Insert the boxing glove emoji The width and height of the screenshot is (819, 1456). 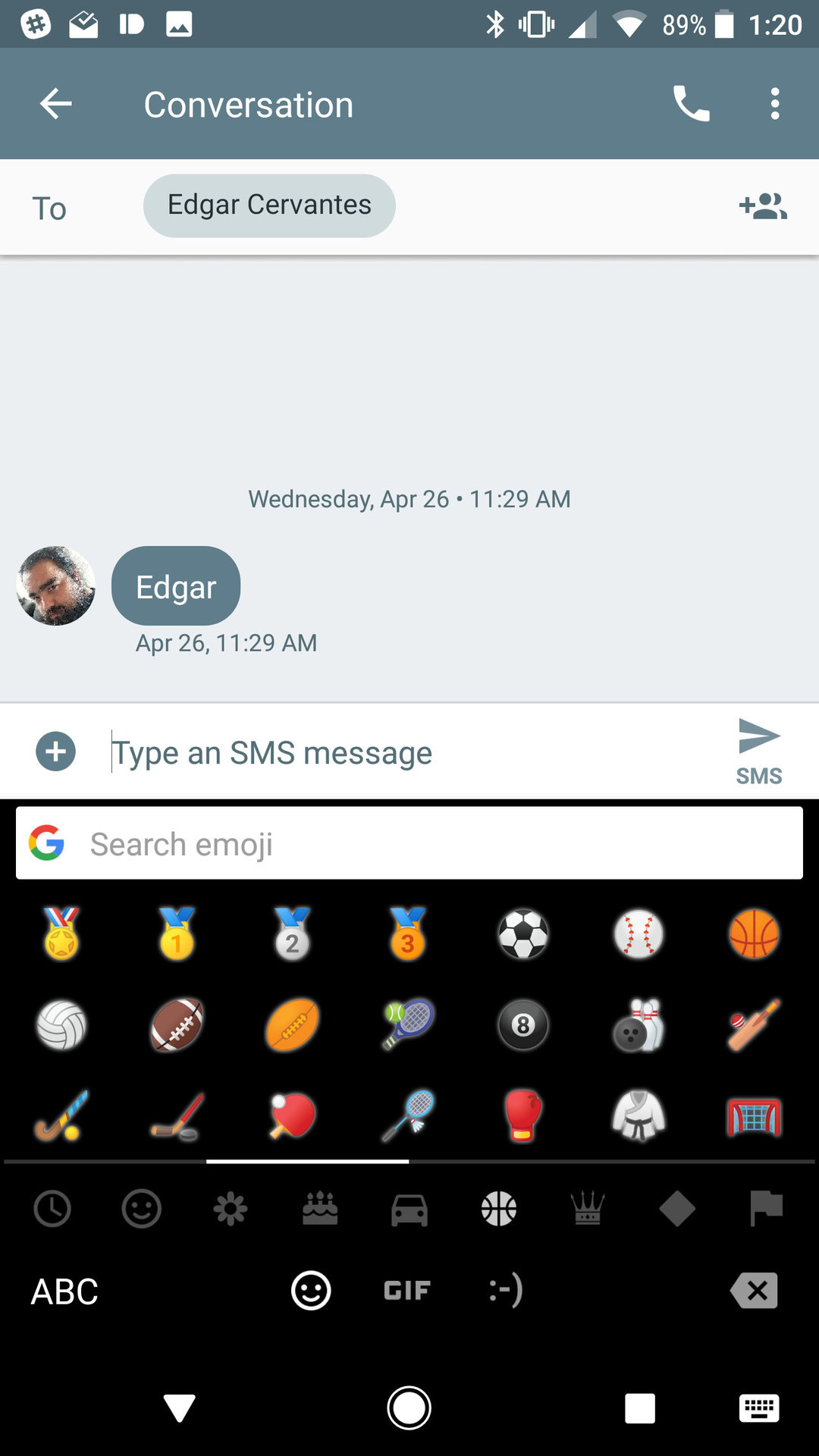pyautogui.click(x=522, y=1116)
